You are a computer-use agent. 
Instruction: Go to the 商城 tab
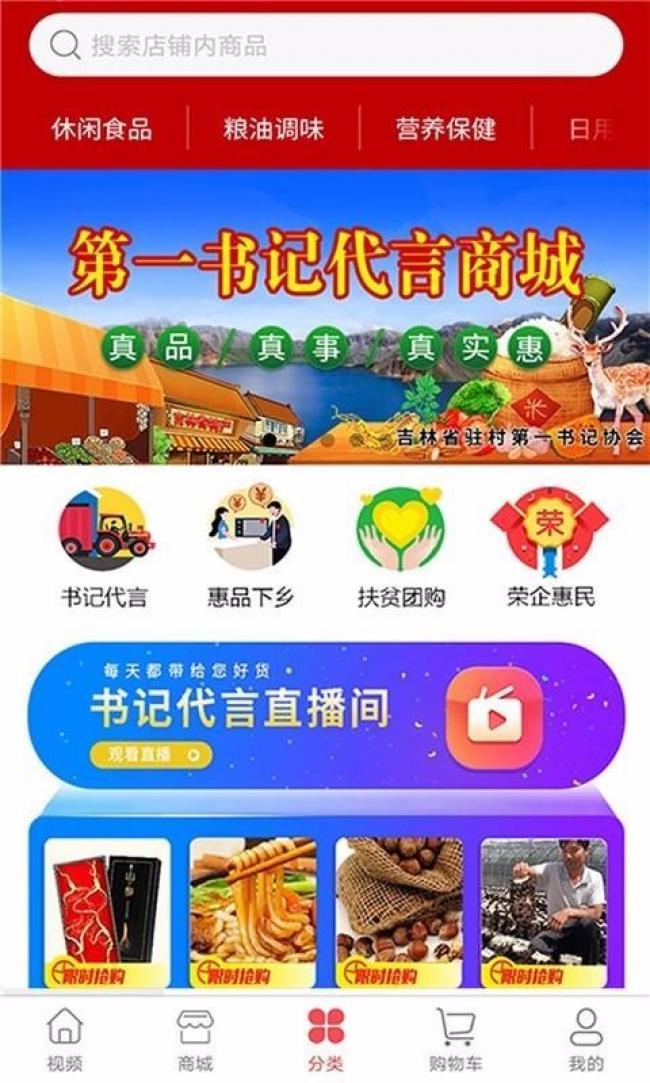(x=195, y=1040)
